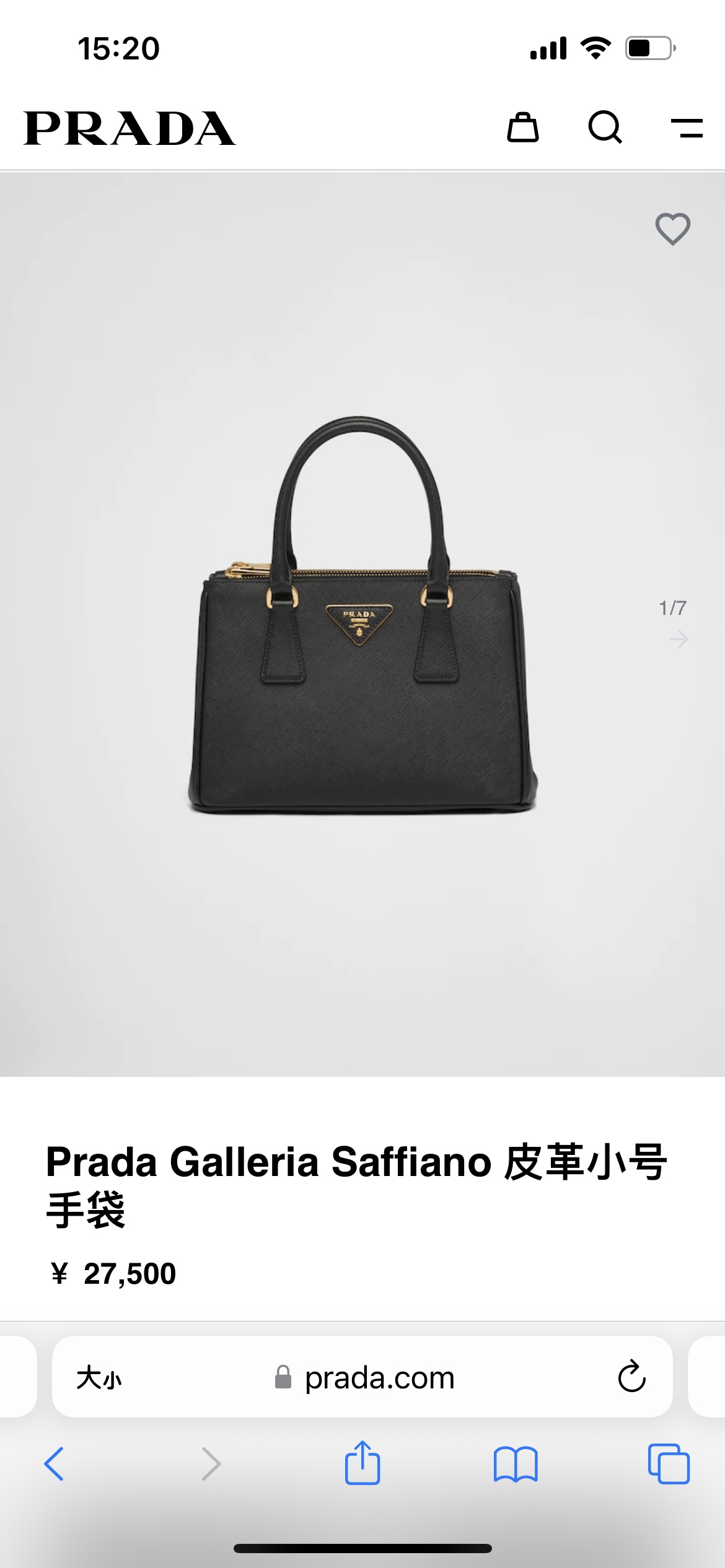
Task: Open Safari bookmarks
Action: coord(516,1464)
